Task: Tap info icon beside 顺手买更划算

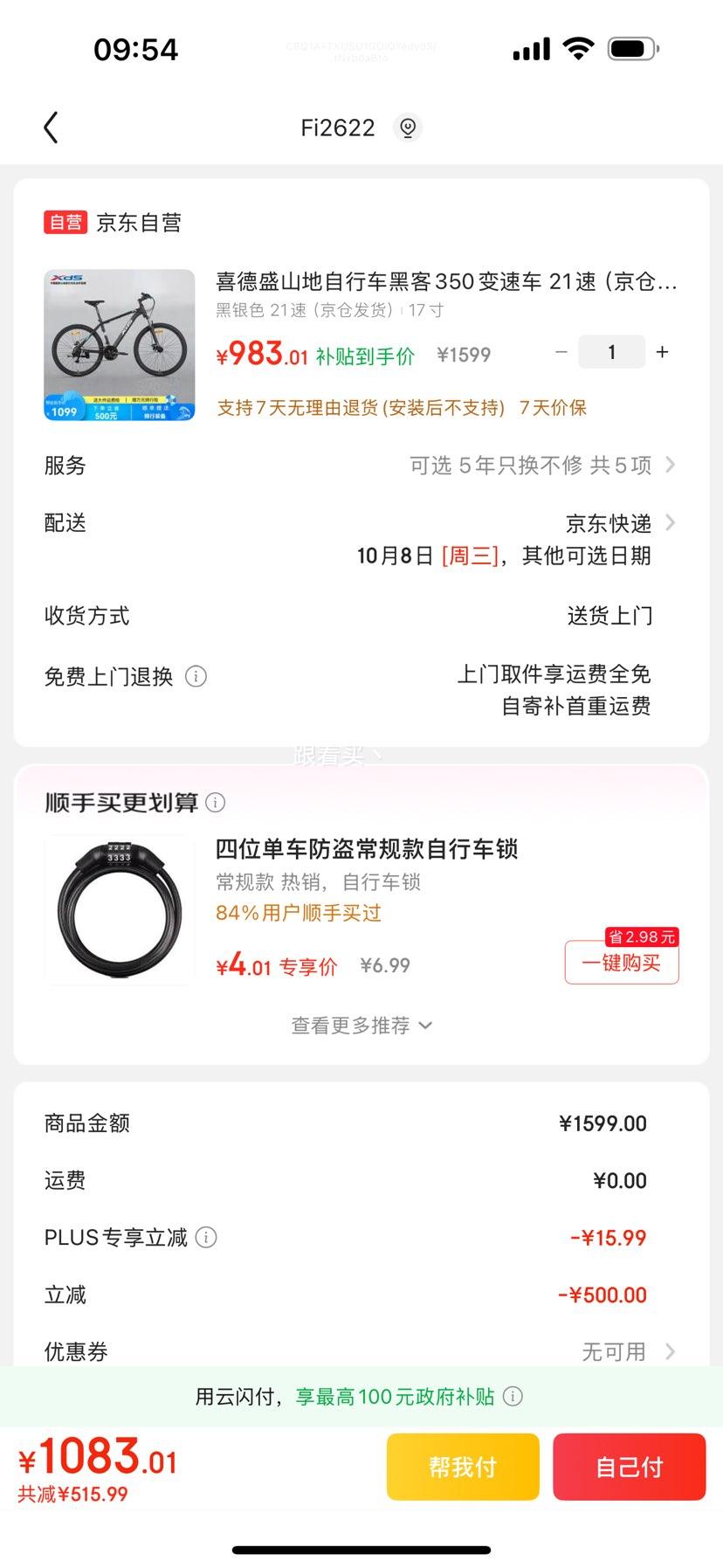Action: point(215,802)
